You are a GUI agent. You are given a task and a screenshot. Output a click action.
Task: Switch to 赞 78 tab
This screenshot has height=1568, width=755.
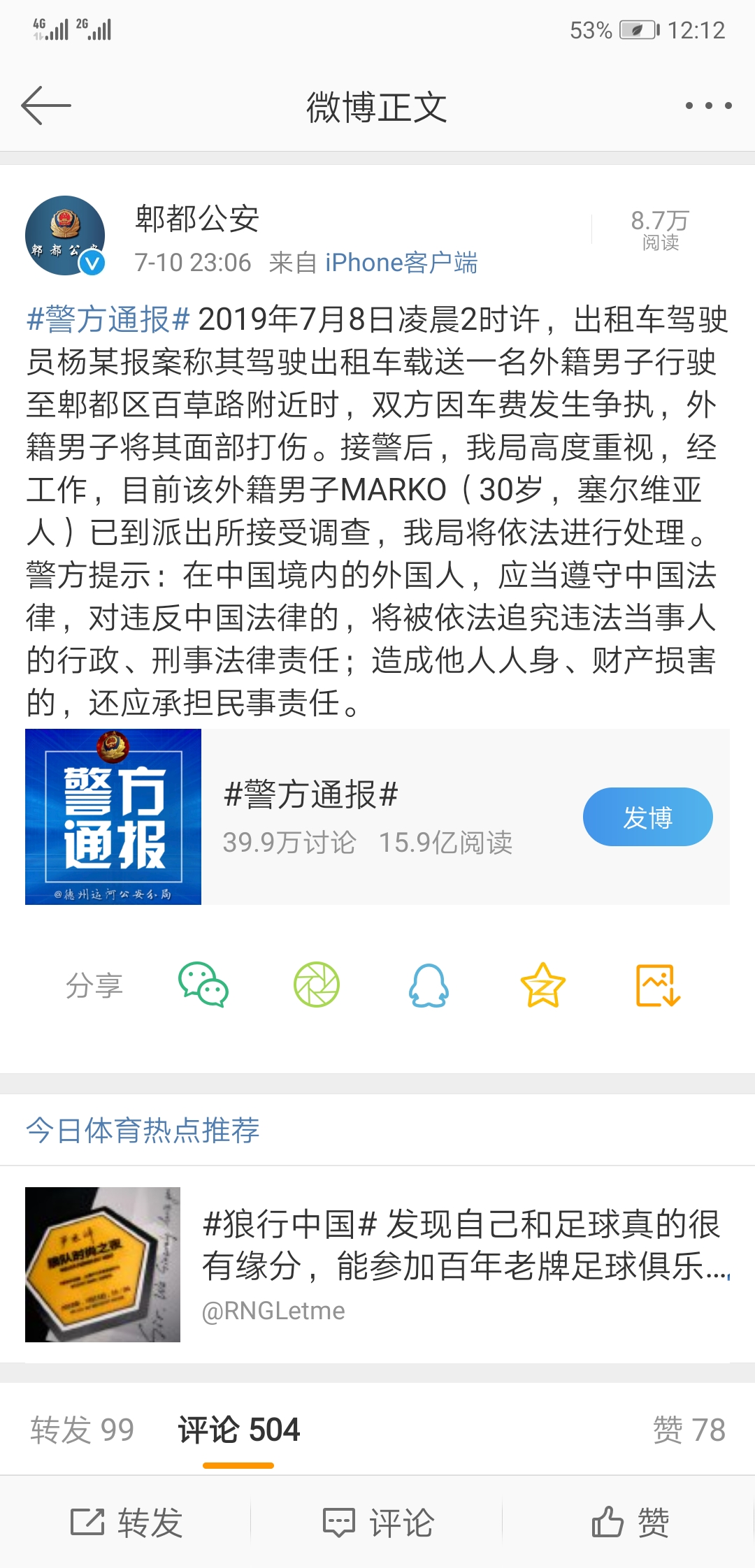689,1430
